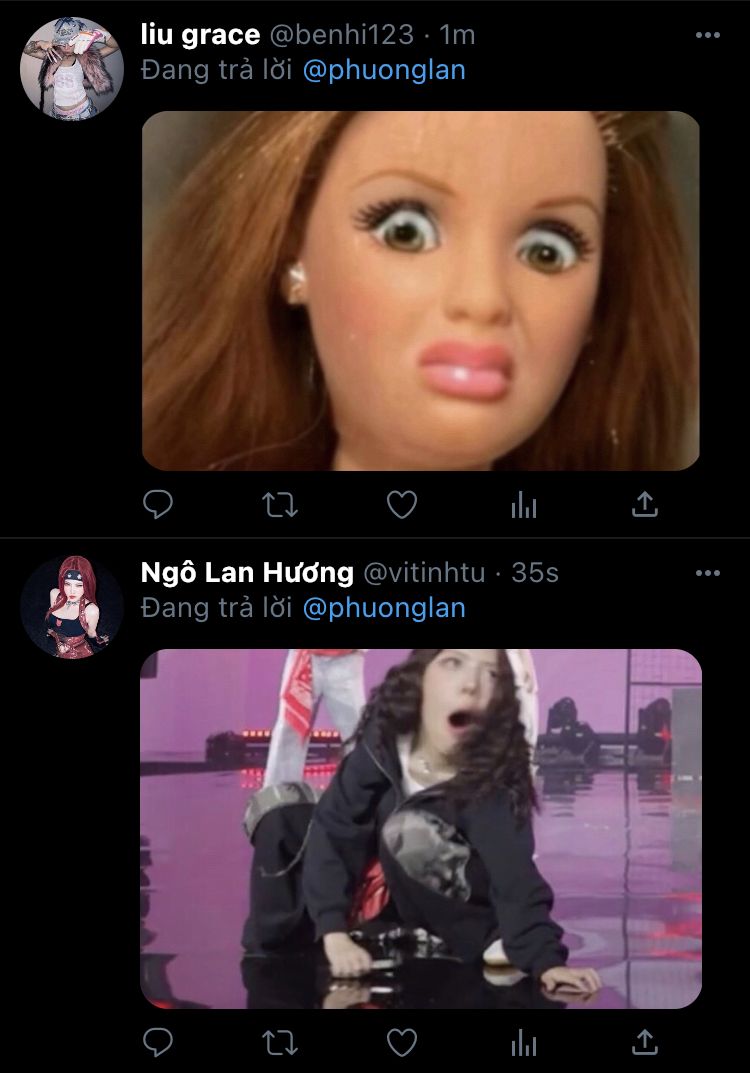View the doll image in liu grace's tweet

point(420,290)
